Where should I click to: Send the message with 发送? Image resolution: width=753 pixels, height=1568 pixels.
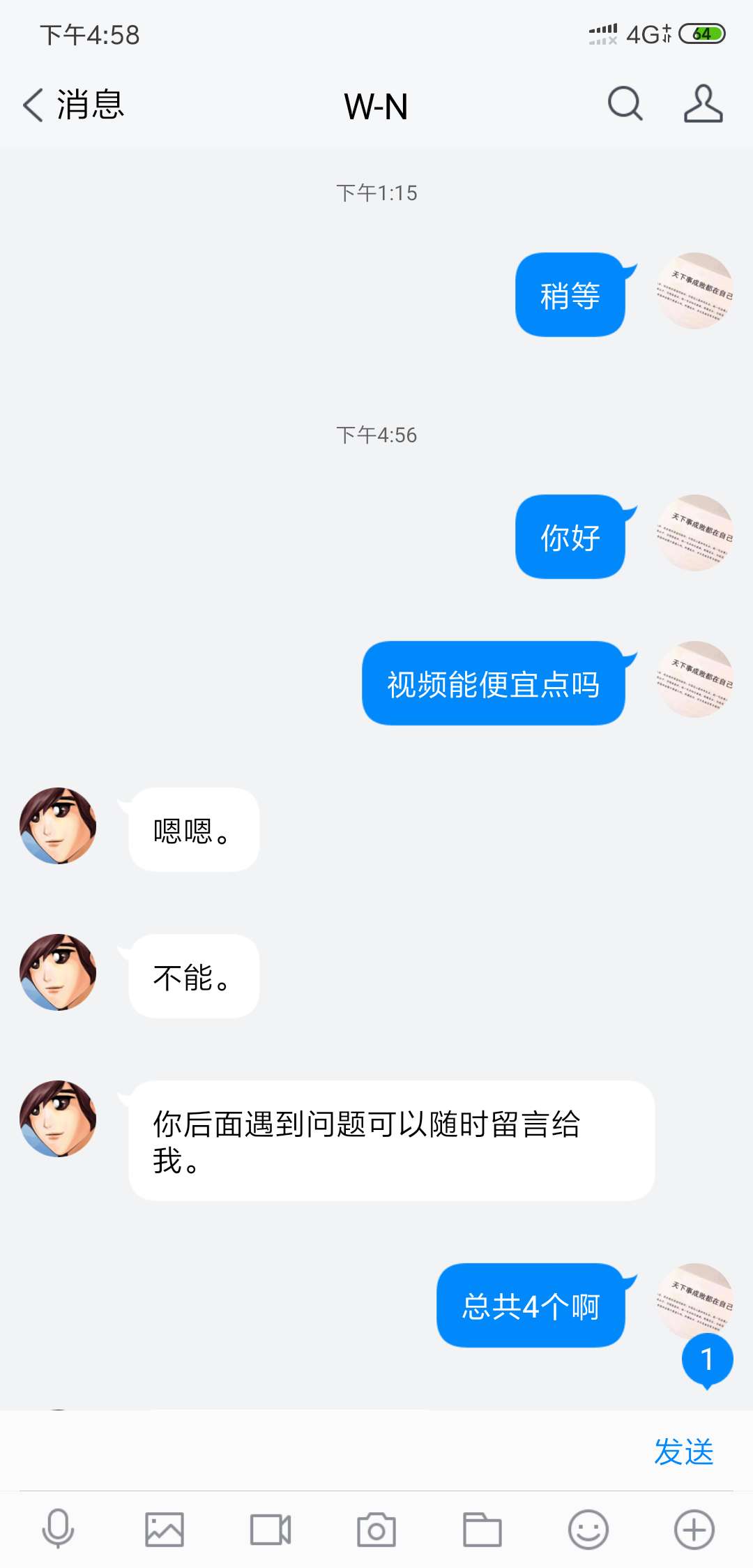(x=683, y=1452)
